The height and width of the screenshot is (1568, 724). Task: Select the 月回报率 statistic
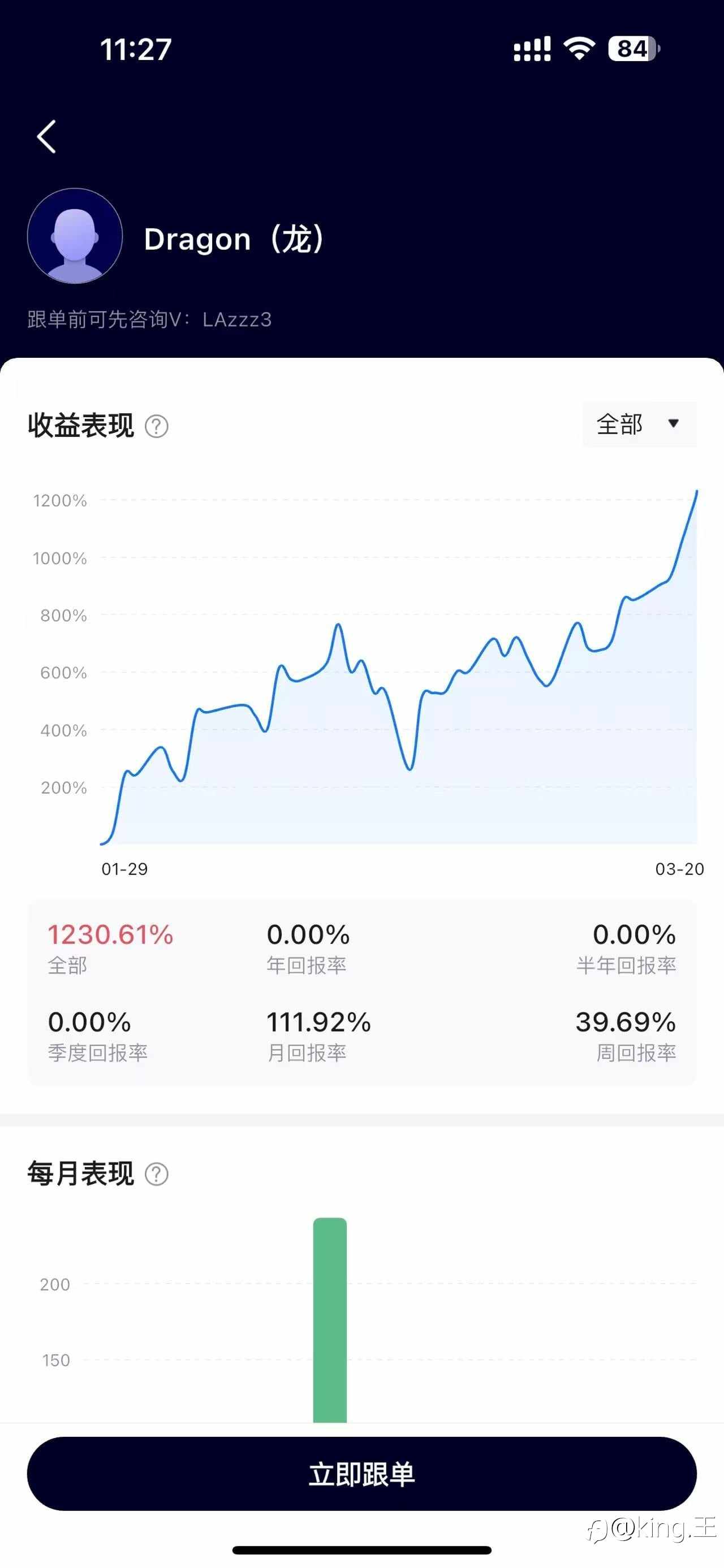(321, 1021)
